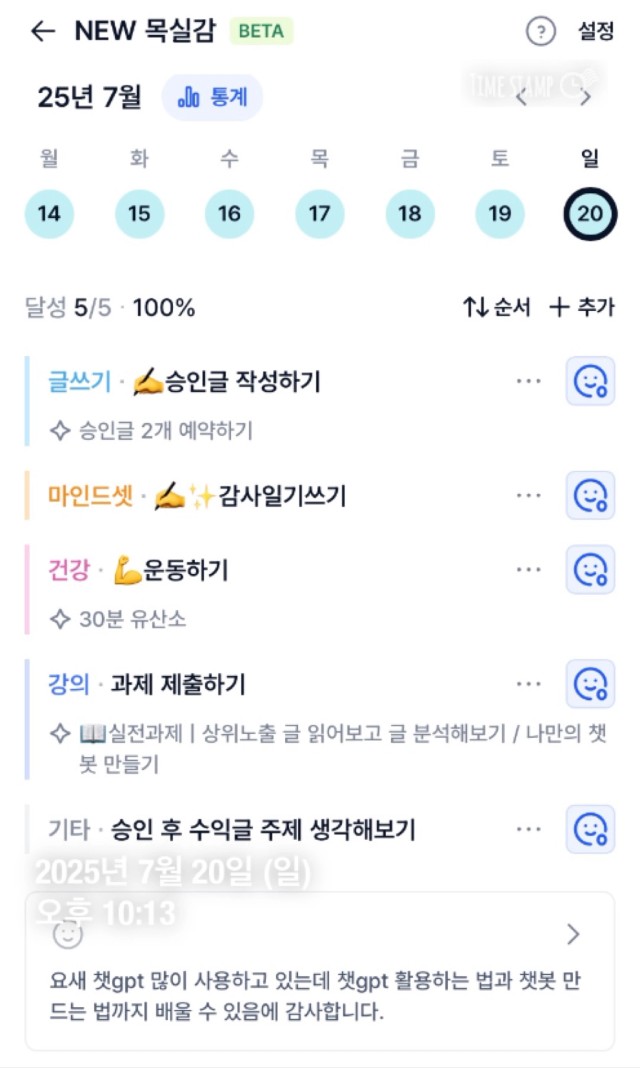Select date 14 on the calendar
Image resolution: width=640 pixels, height=1068 pixels.
click(x=49, y=213)
